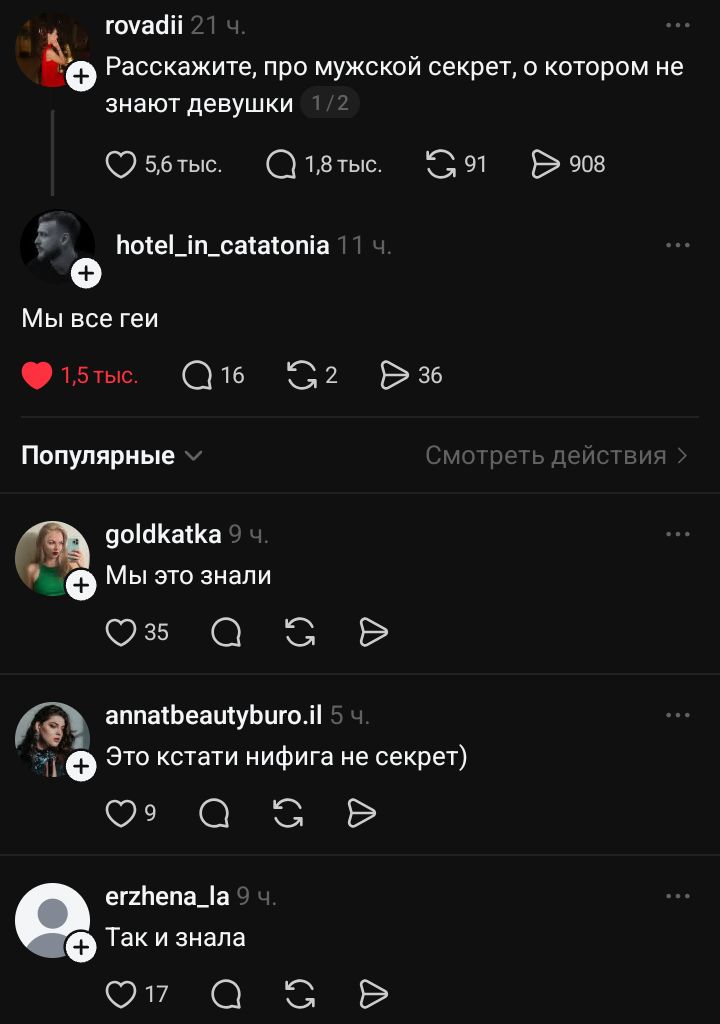720x1024 pixels.
Task: Like the post by rovadii
Action: [x=121, y=164]
